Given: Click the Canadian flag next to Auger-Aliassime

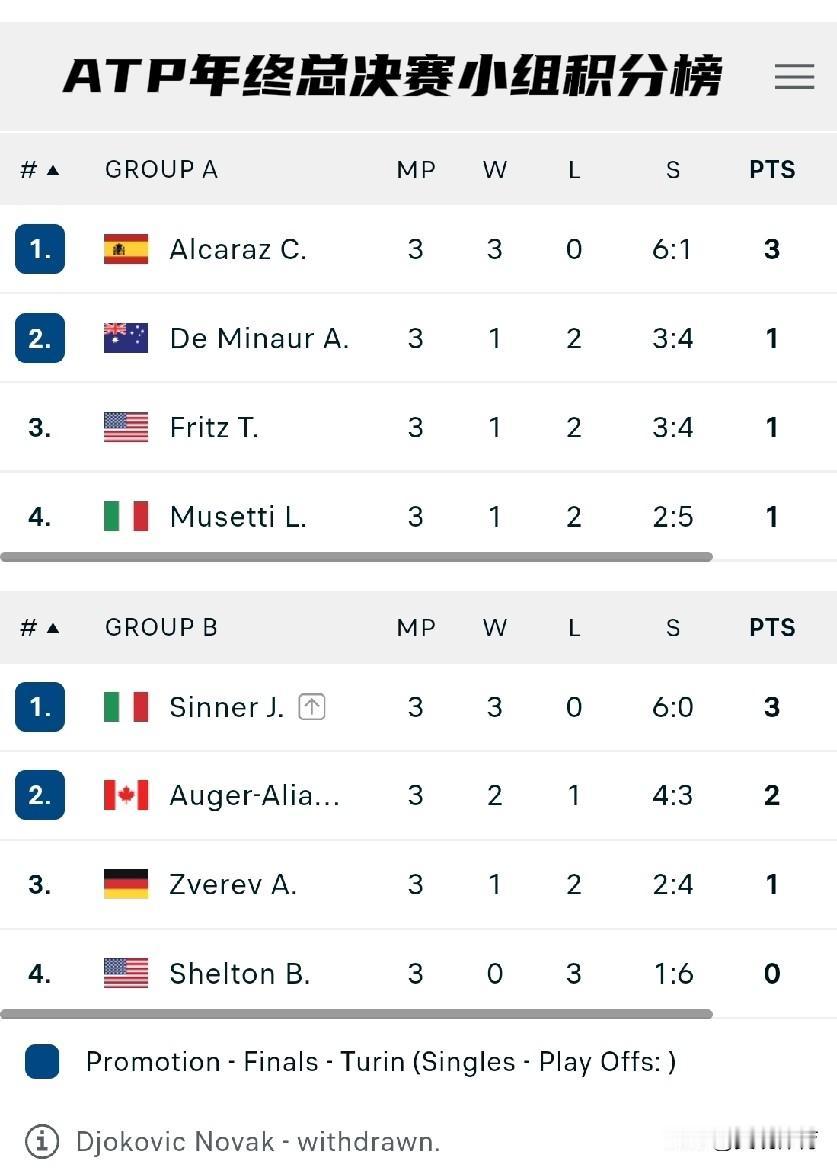Looking at the screenshot, I should pos(125,795).
